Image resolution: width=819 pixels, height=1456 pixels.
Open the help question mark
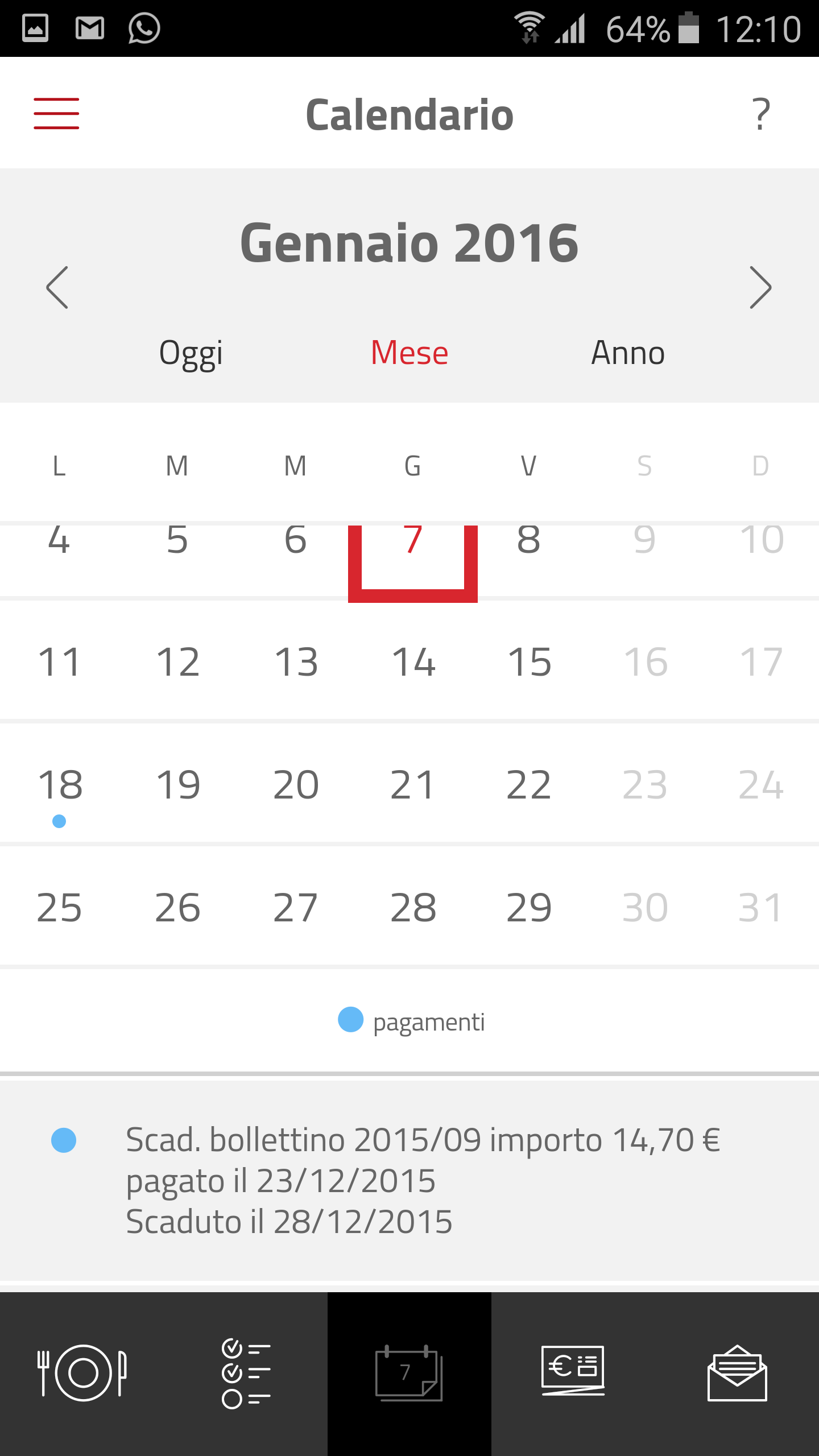pos(761,114)
